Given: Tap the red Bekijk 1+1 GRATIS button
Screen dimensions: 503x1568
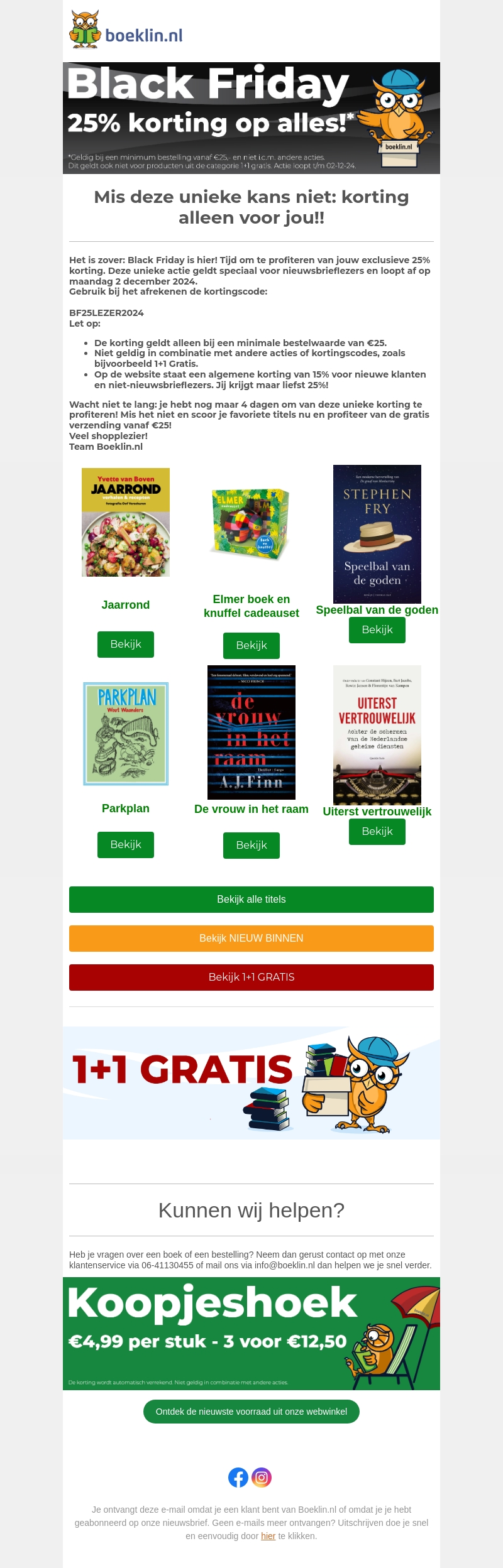Looking at the screenshot, I should (x=251, y=977).
